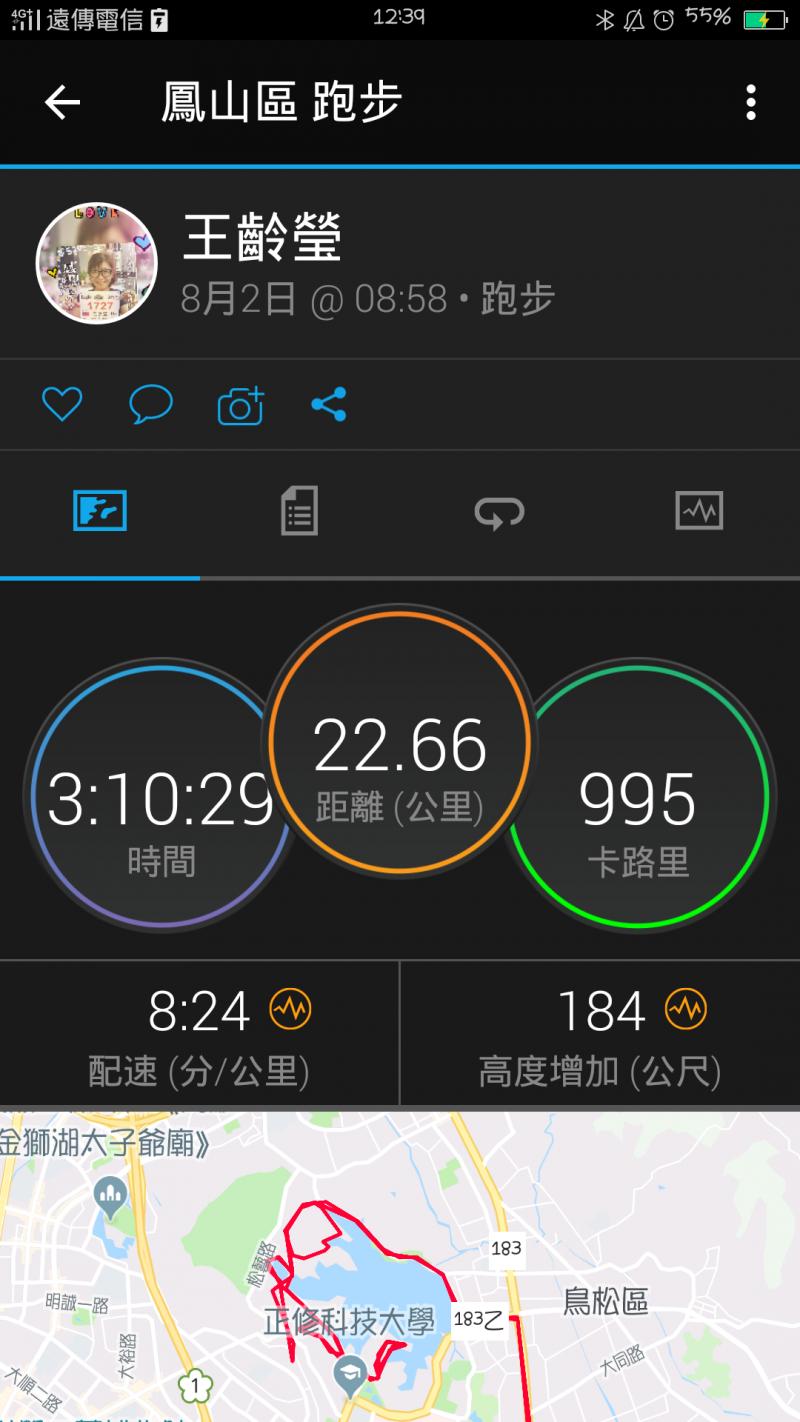800x1422 pixels.
Task: Share this running activity
Action: click(x=328, y=405)
